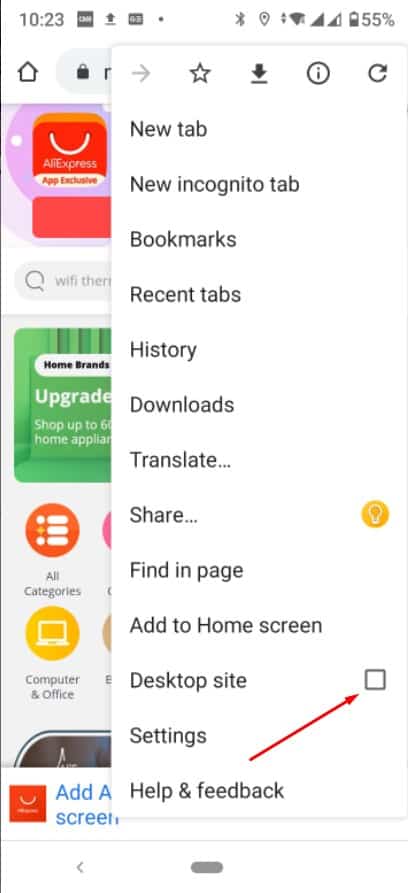Choose Share… from the menu

click(x=164, y=515)
